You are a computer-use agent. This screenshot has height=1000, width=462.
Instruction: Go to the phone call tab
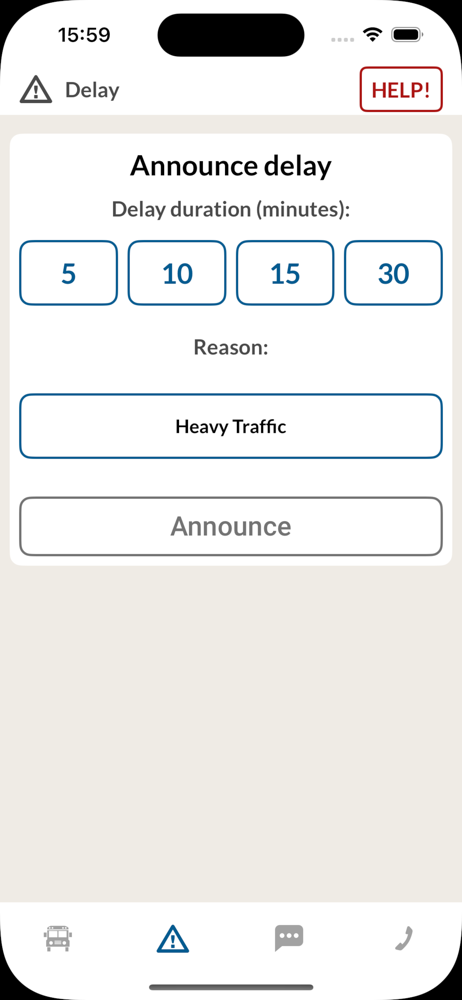point(404,939)
